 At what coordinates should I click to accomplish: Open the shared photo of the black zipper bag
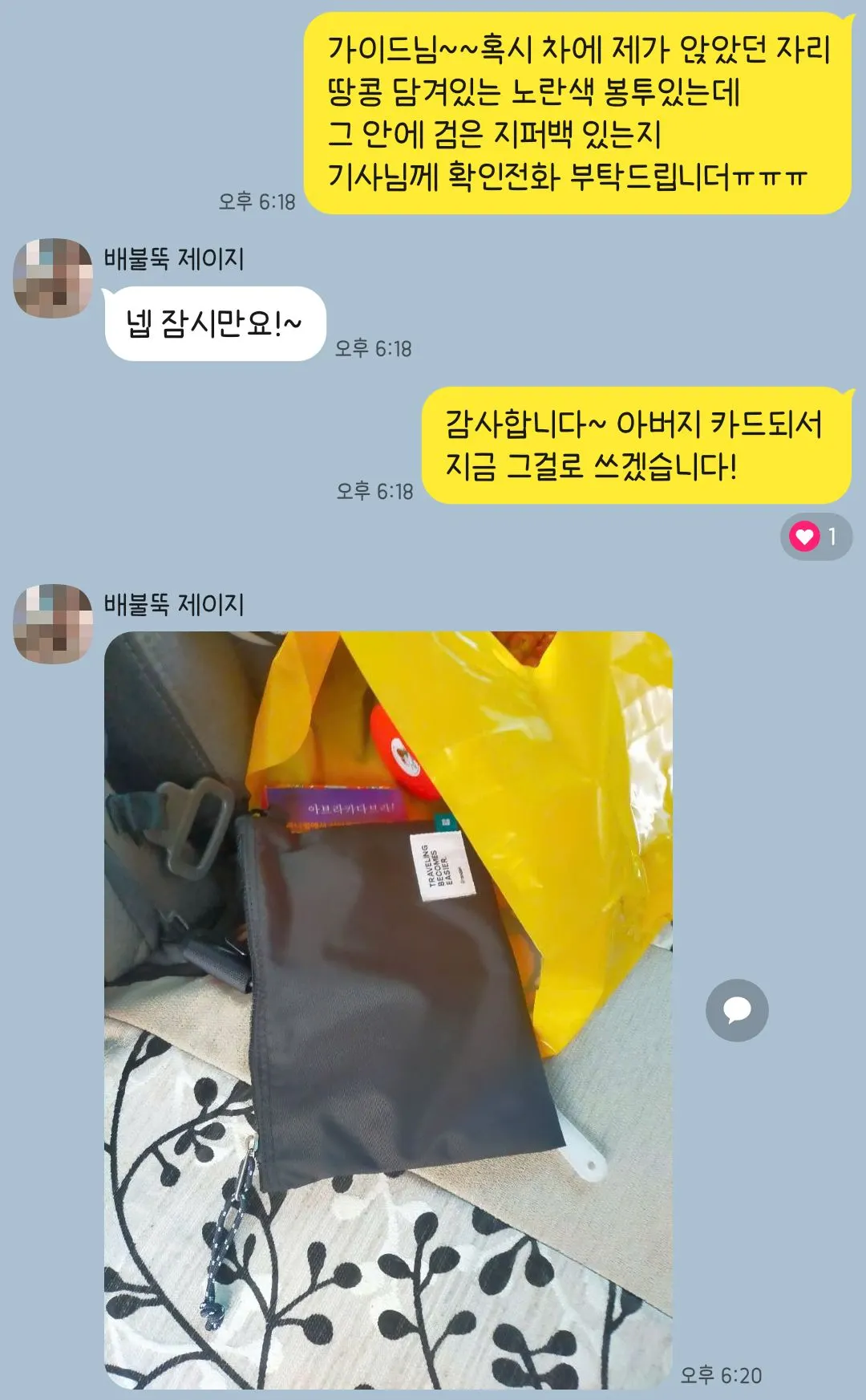(x=388, y=1009)
